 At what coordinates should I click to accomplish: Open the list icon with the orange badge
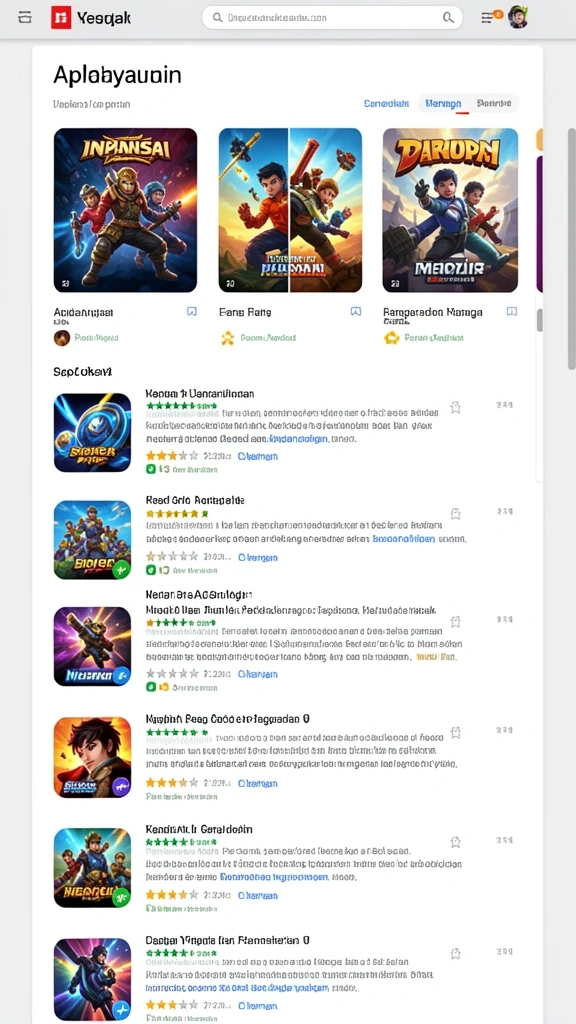tap(490, 17)
